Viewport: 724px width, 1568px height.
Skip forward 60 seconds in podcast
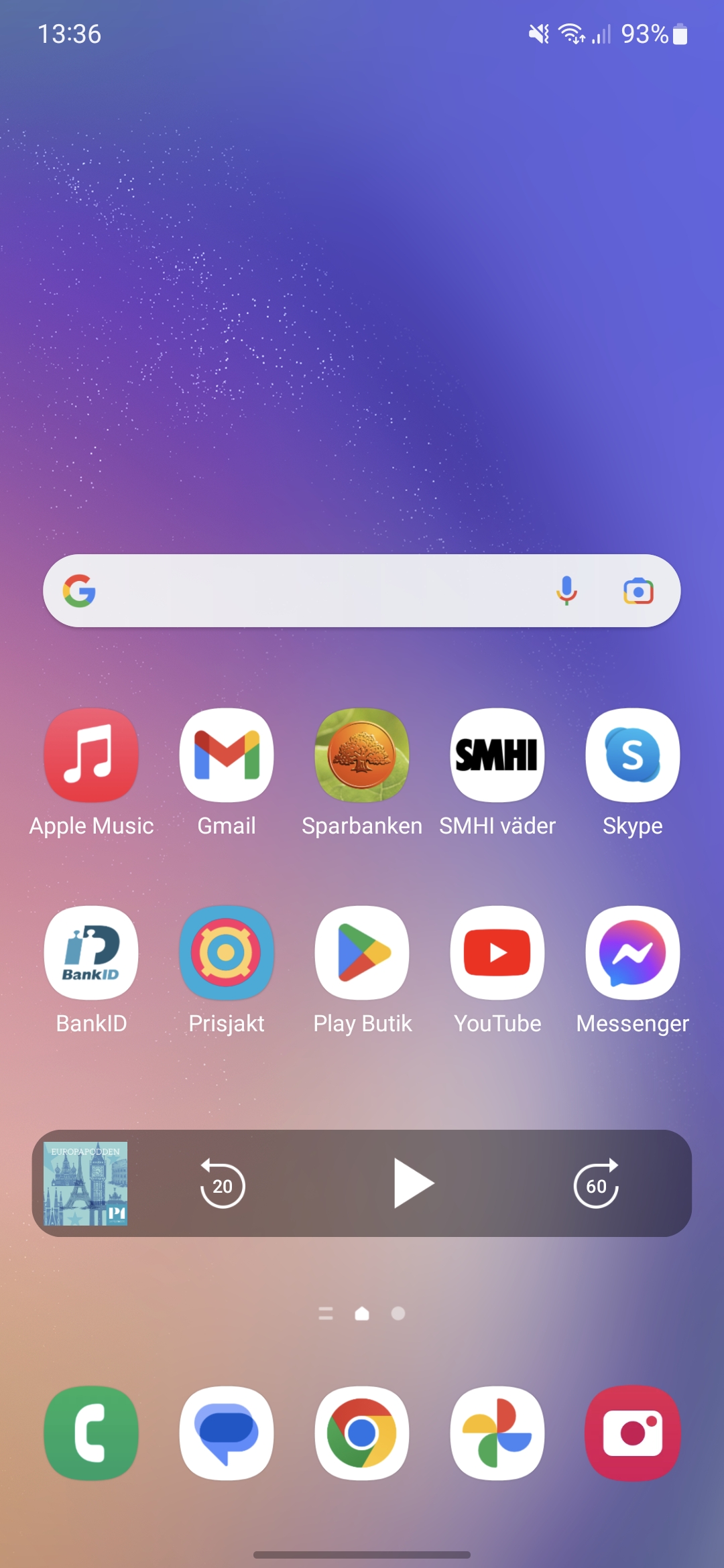(x=596, y=1185)
